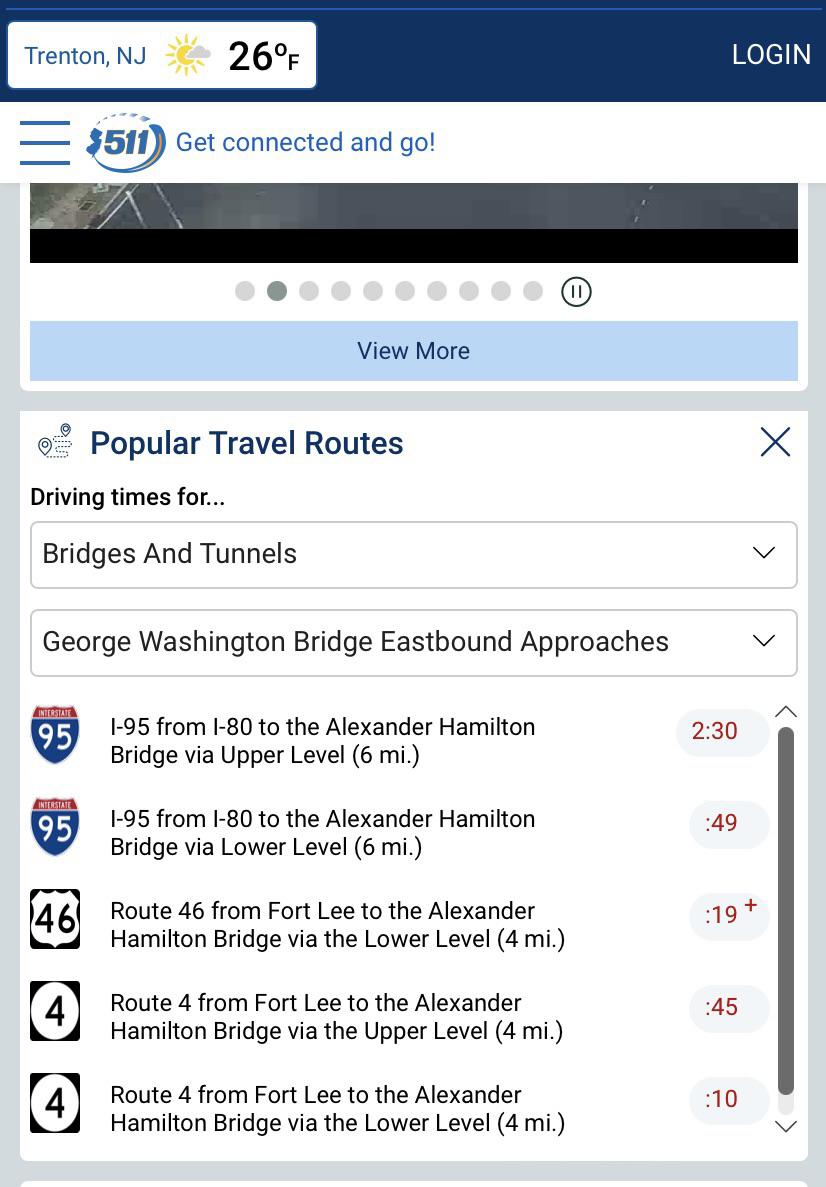Tap the scroll up arrow in routes list
The height and width of the screenshot is (1187, 826).
point(786,712)
